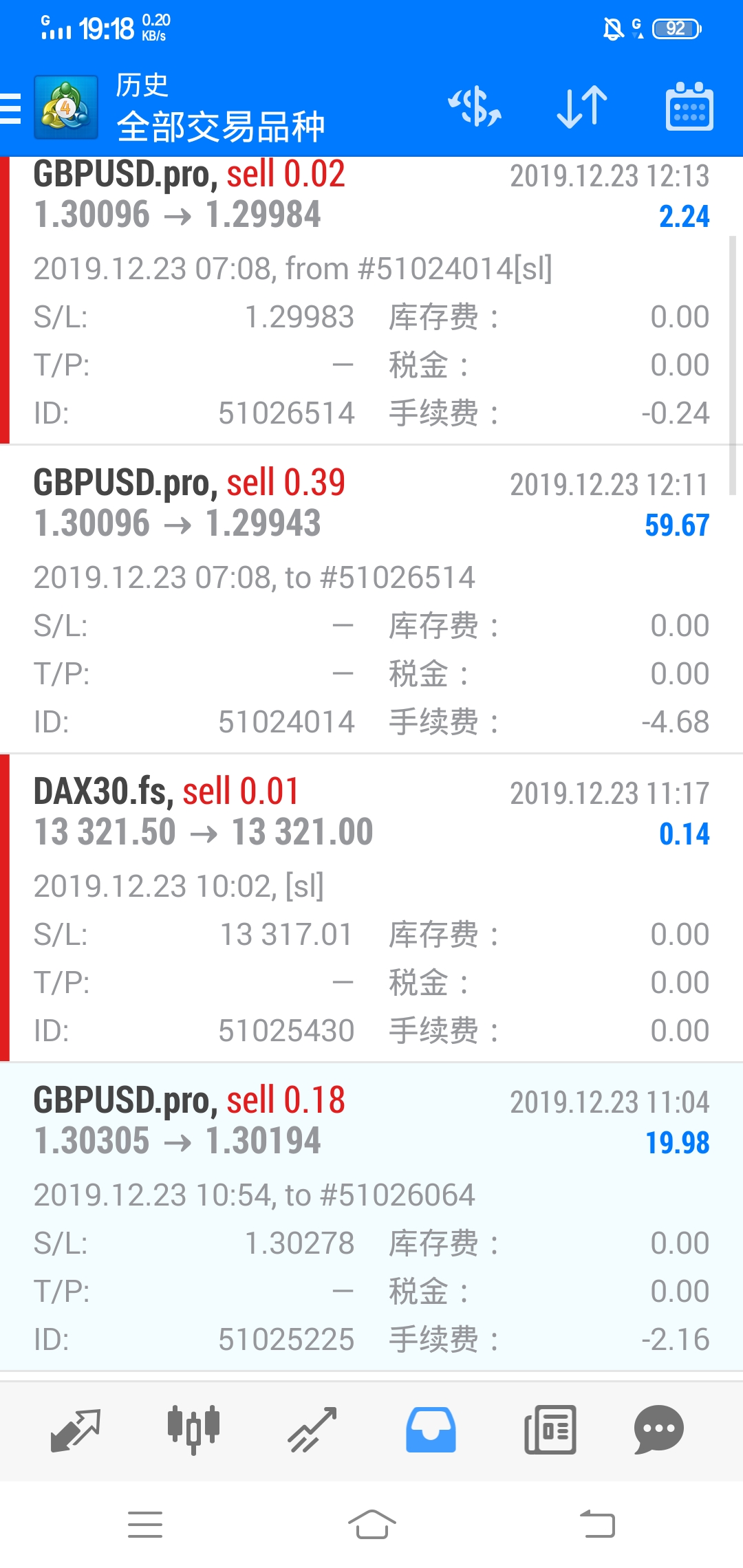Screen dimensions: 743x1568
Task: Select the GBPUSD.pro sell 0.39 trade
Action: [x=371, y=599]
